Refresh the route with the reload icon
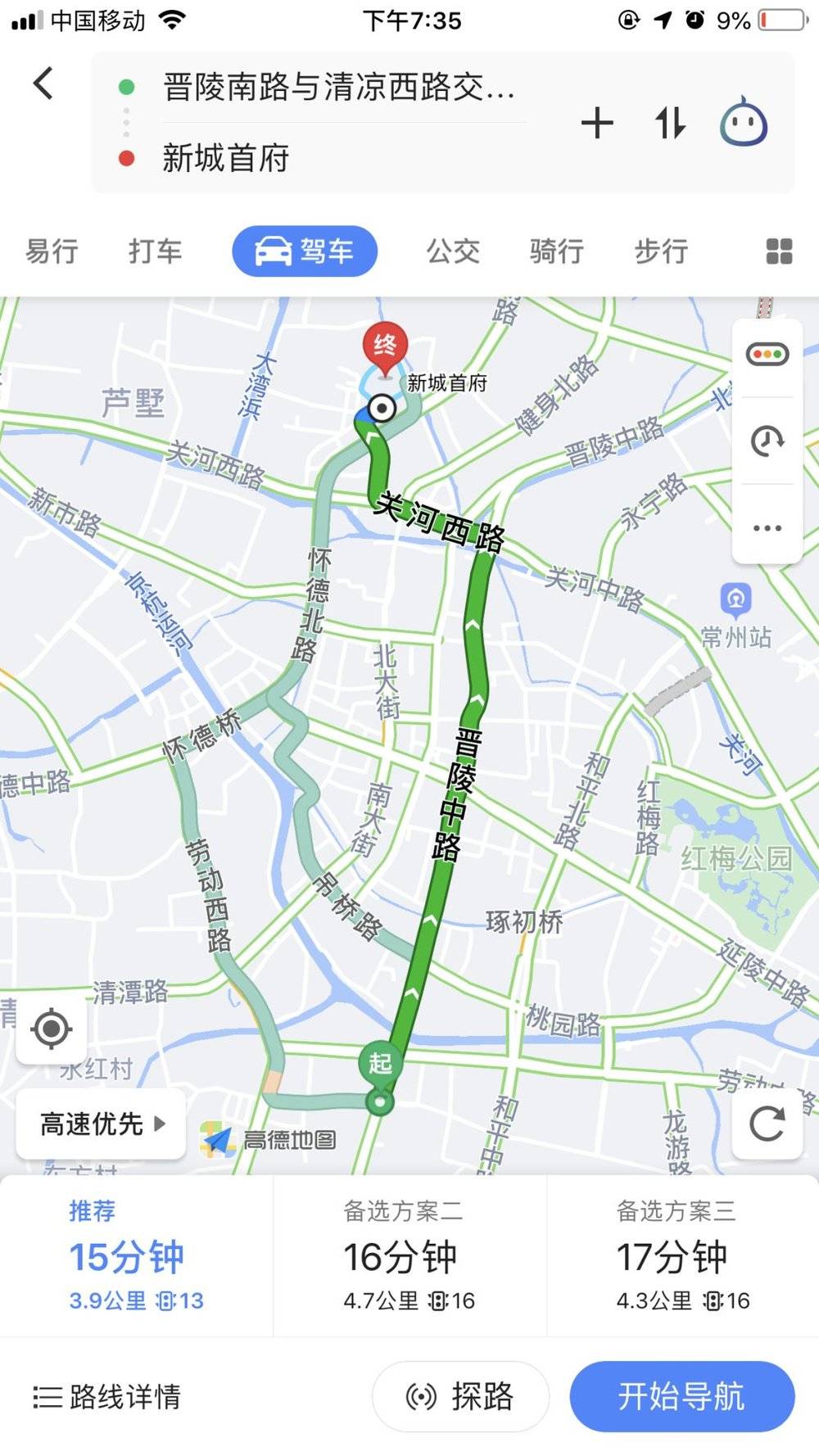Screen dimensions: 819x1456 pos(767,1124)
